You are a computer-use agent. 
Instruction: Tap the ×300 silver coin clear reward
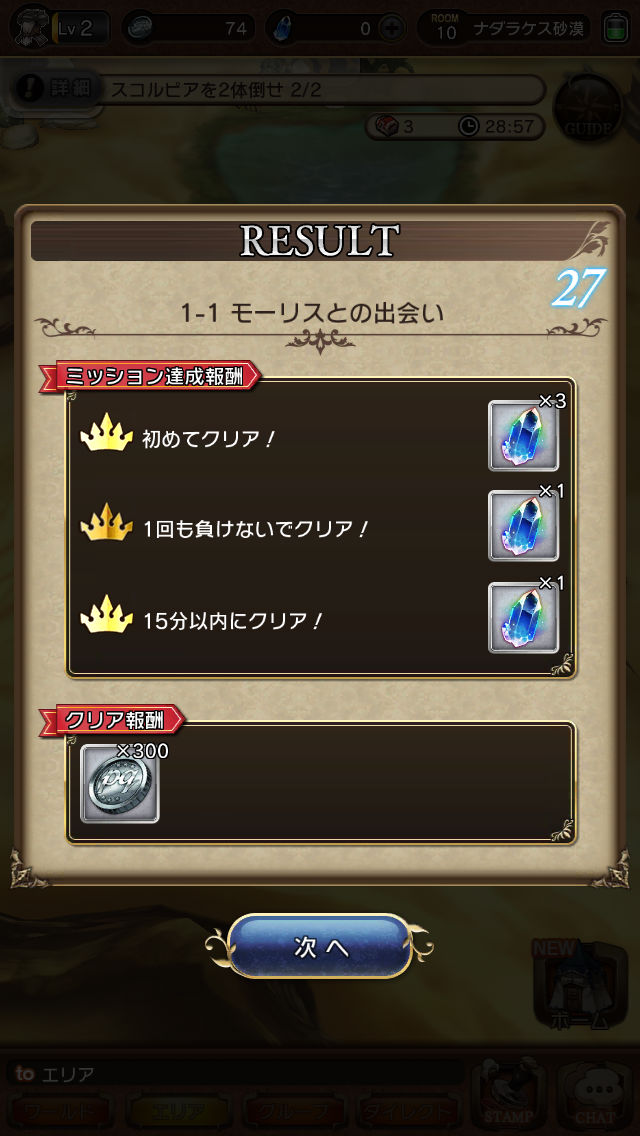coord(120,784)
